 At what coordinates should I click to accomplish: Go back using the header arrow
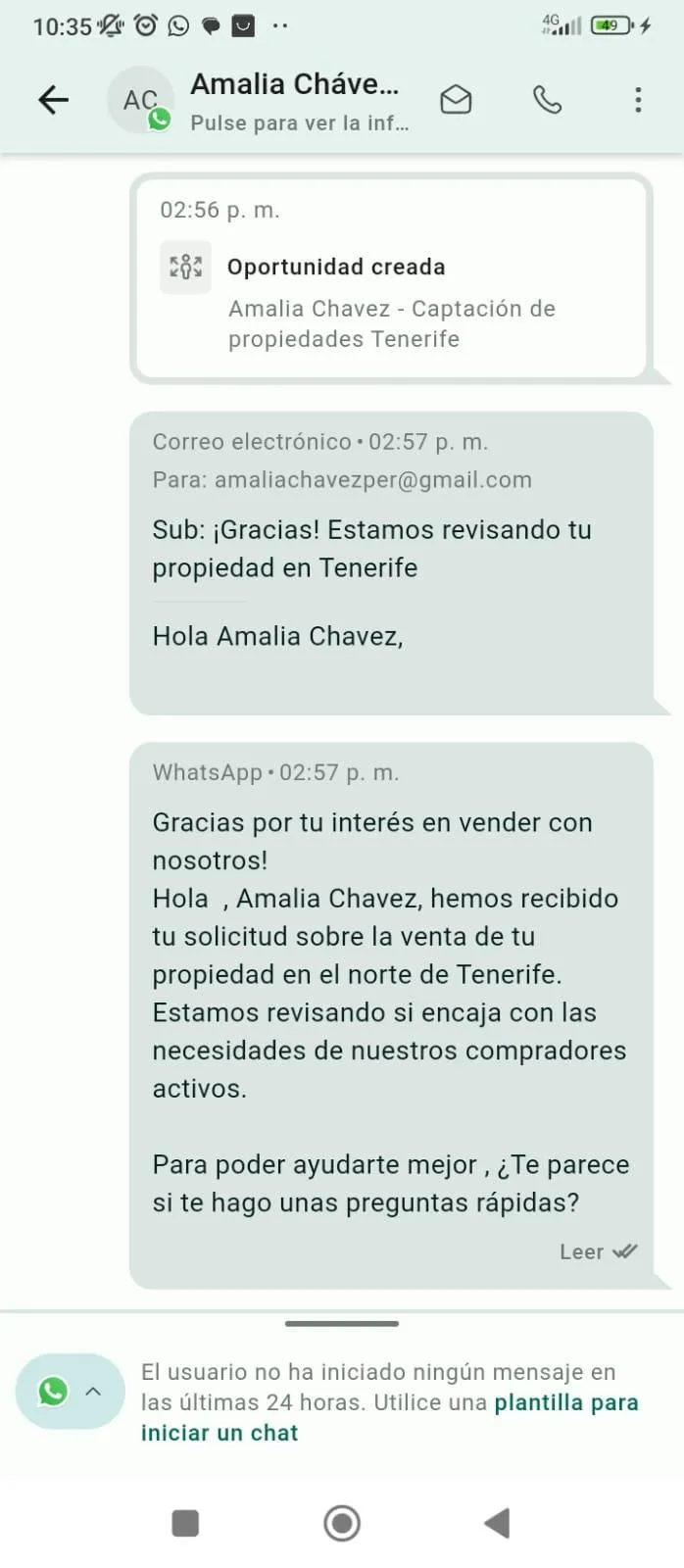coord(53,99)
